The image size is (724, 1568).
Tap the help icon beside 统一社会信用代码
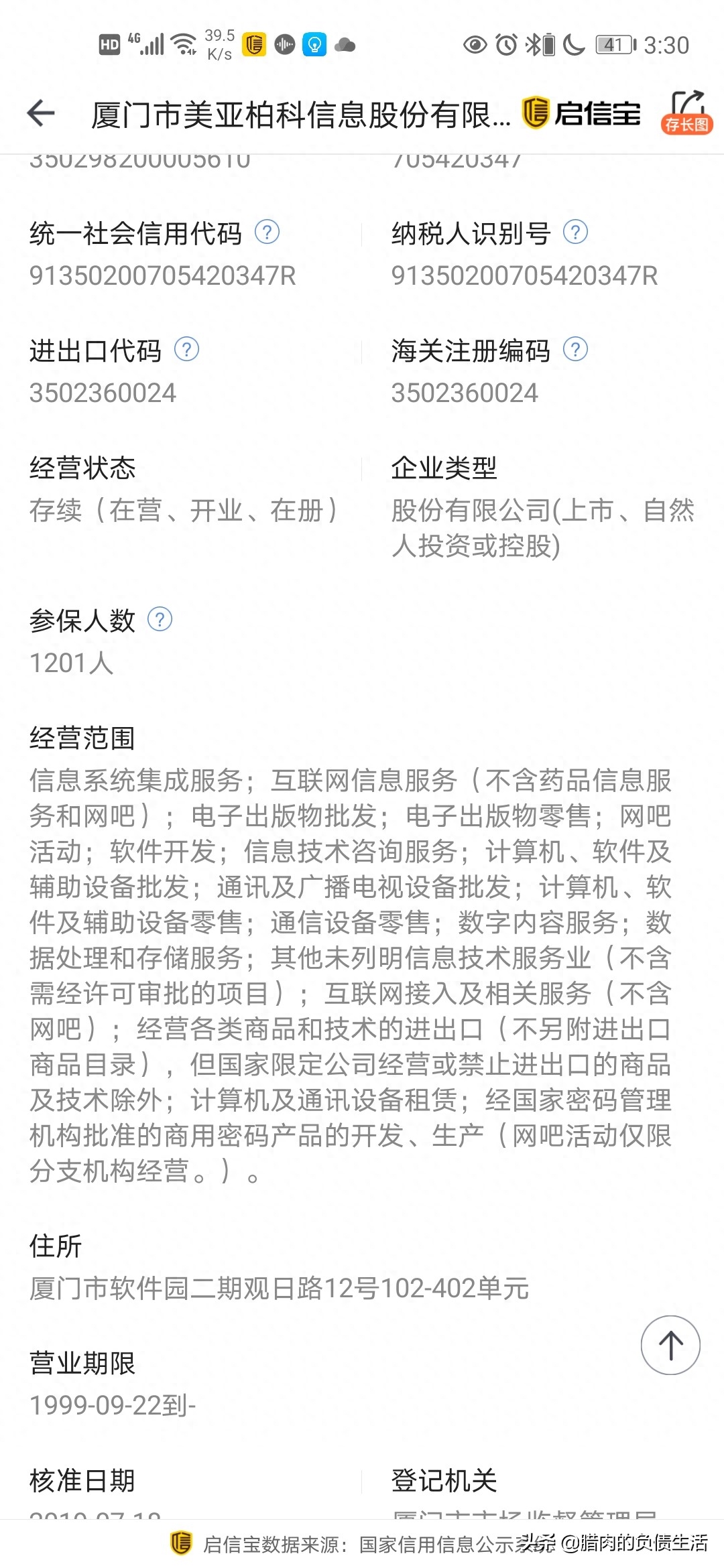click(x=267, y=233)
